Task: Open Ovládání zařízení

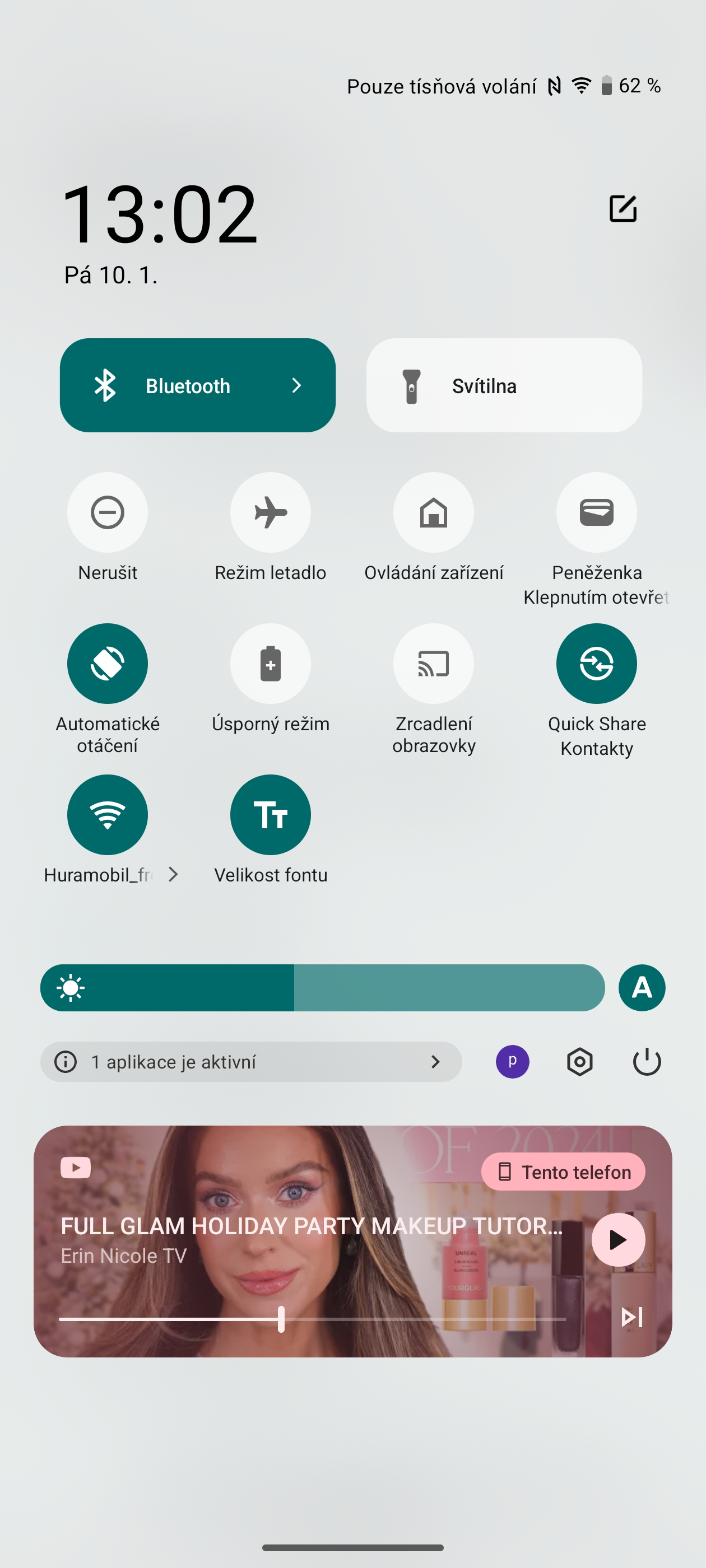Action: (433, 512)
